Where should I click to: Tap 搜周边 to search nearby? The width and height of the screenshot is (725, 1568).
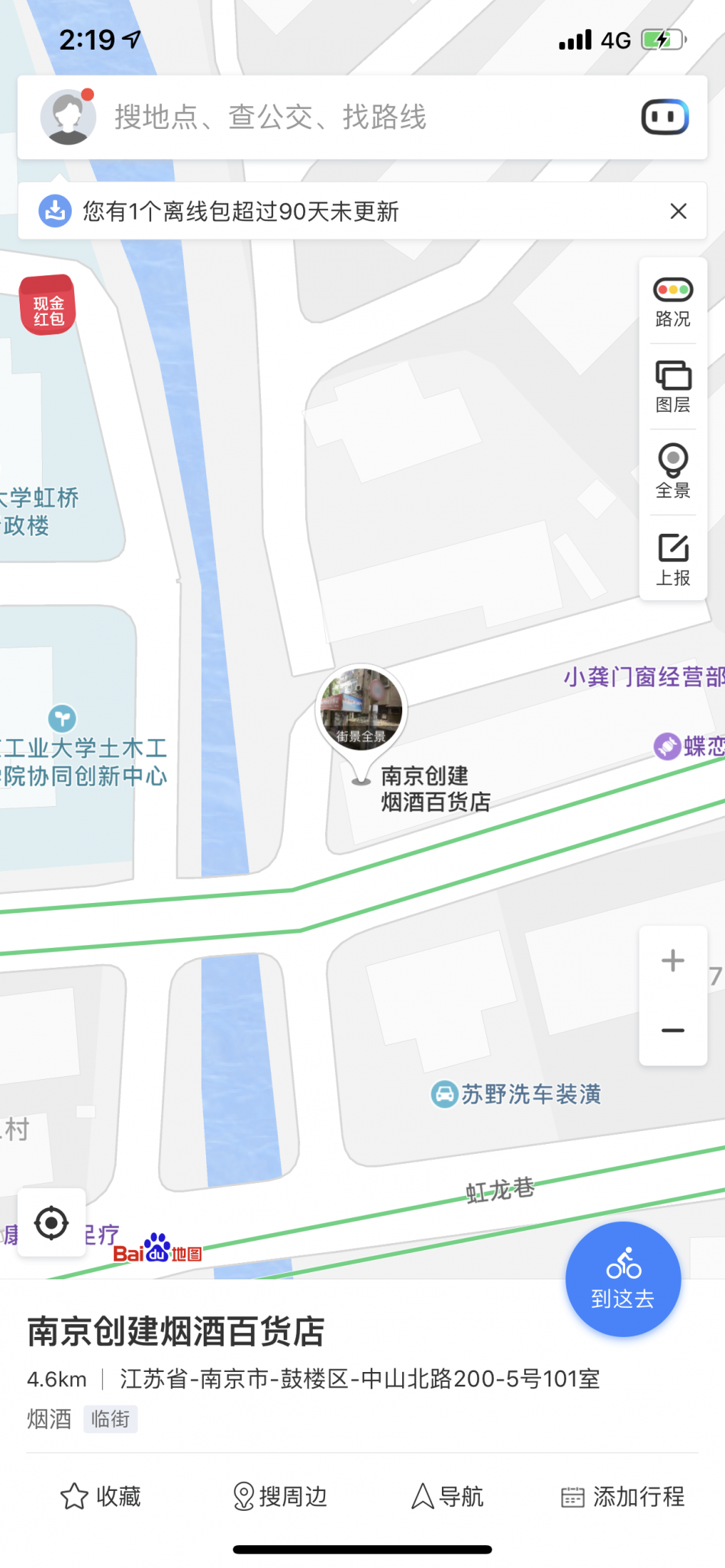pos(280,1496)
